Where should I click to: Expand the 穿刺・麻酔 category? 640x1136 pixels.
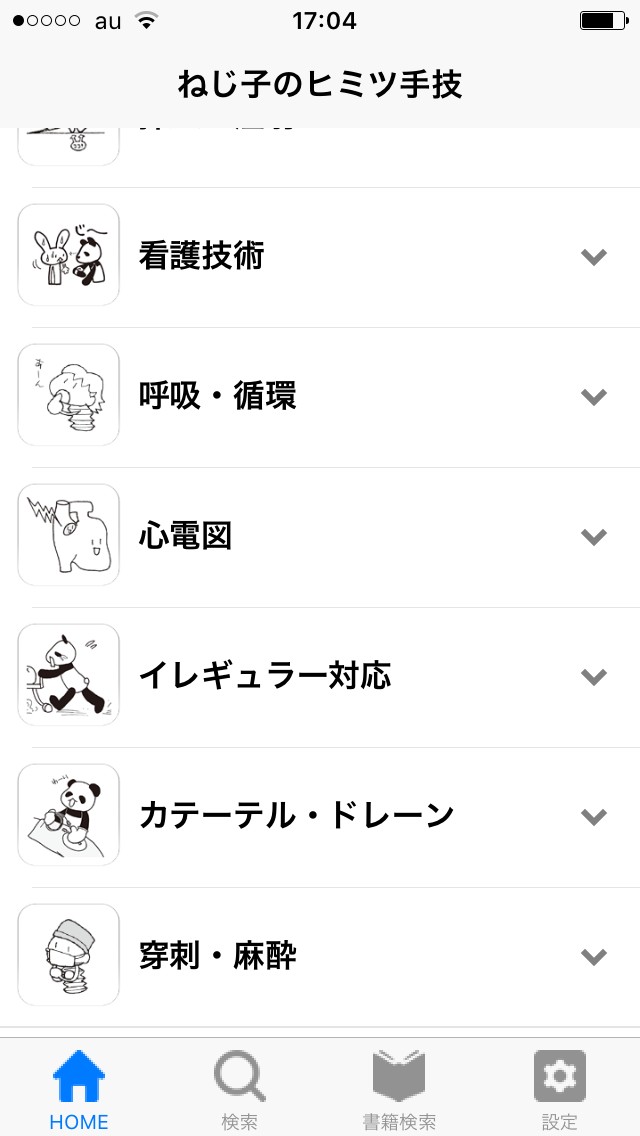pos(594,957)
